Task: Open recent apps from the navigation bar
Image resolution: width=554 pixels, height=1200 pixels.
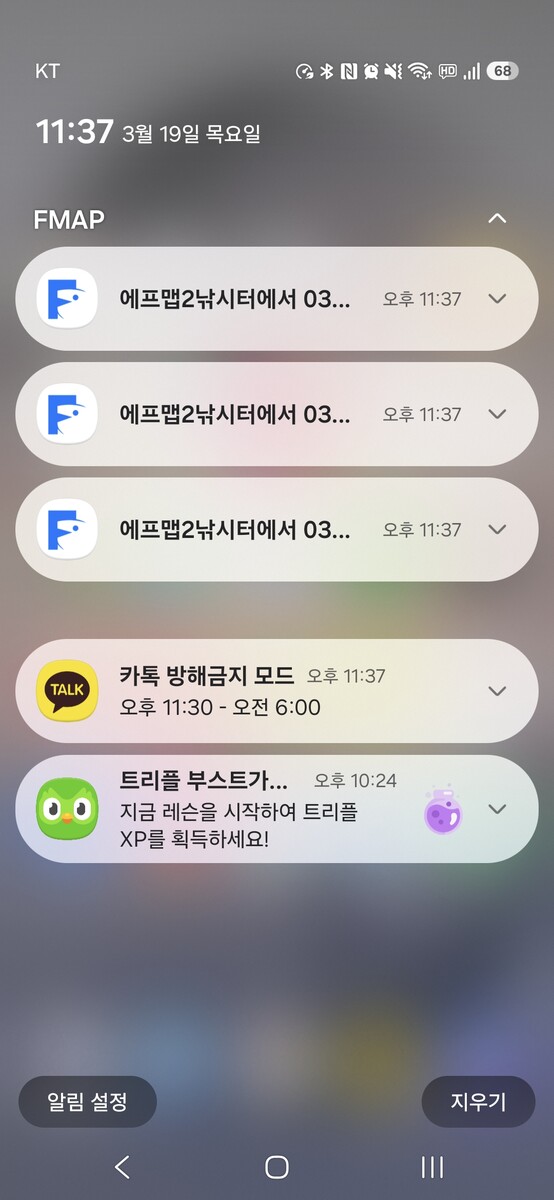Action: coord(432,1166)
